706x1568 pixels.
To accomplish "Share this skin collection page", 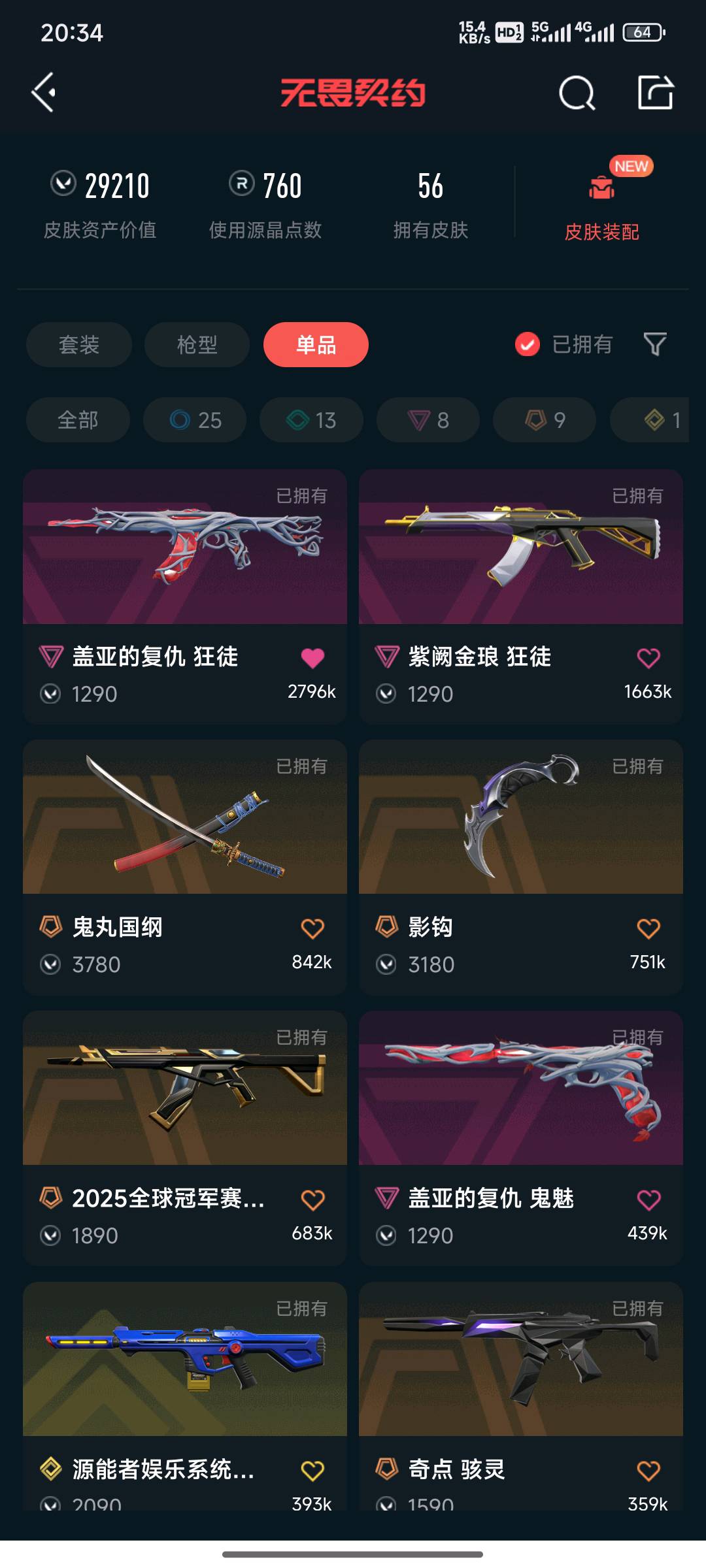I will (656, 93).
